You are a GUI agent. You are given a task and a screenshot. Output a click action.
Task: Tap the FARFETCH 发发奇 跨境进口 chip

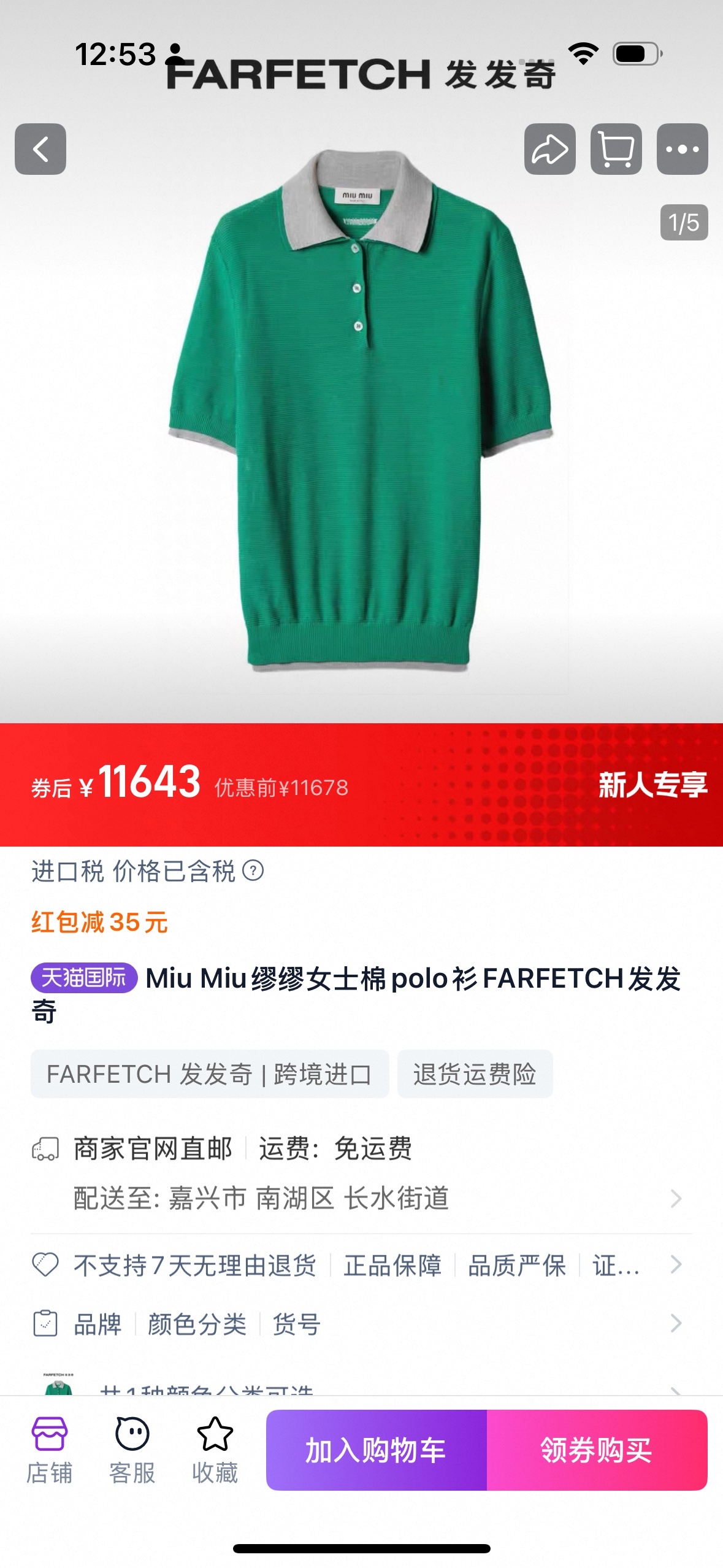coord(210,1074)
